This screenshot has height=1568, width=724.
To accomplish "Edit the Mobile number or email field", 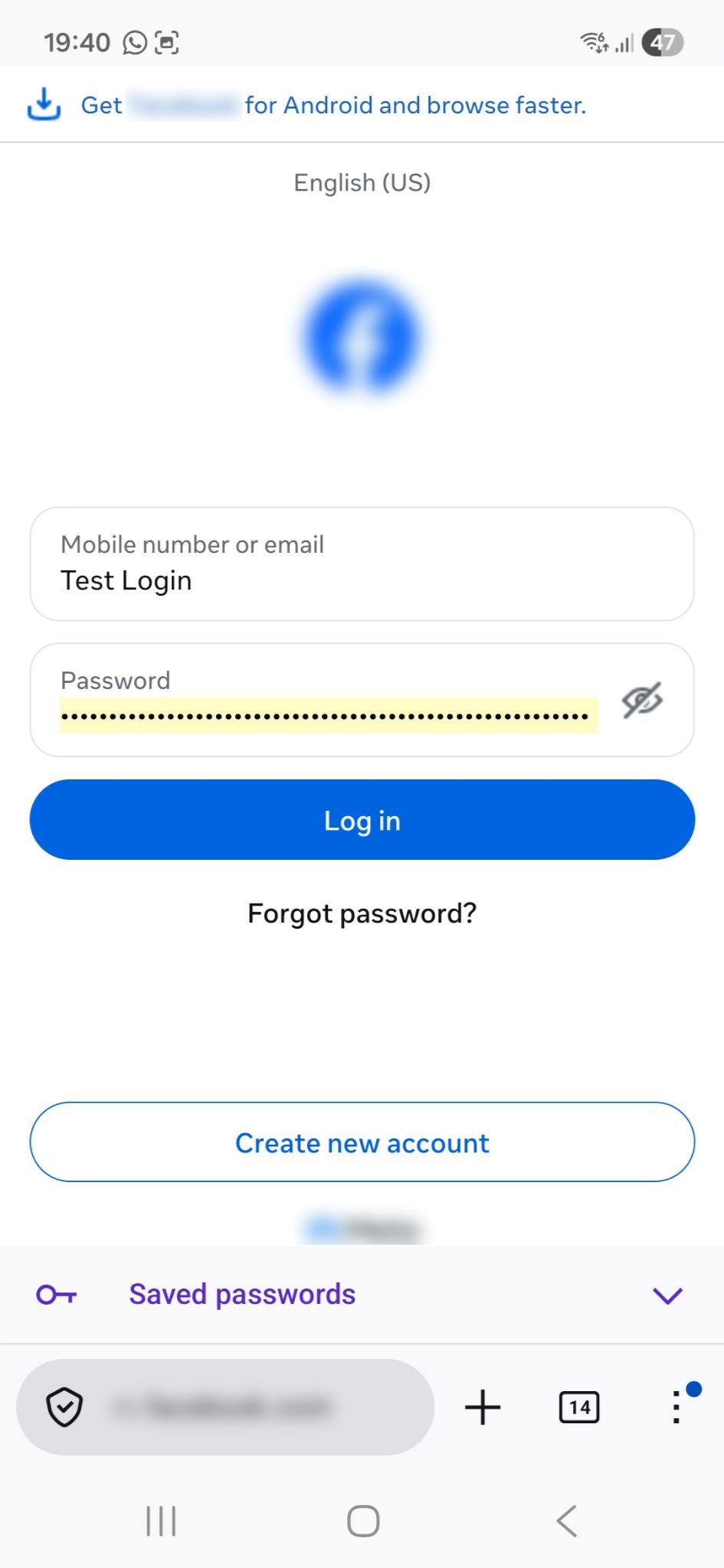I will click(x=362, y=563).
